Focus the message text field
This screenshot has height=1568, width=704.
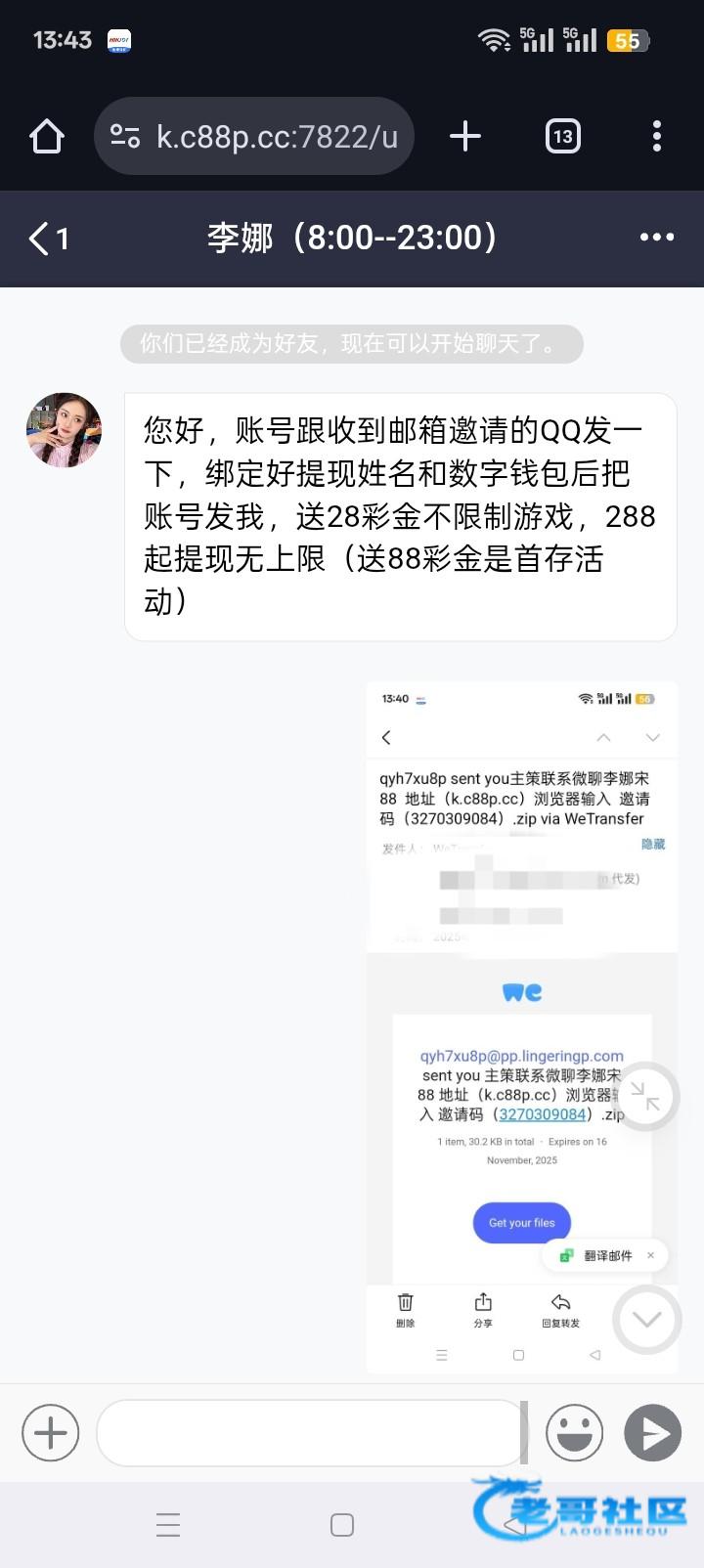click(x=311, y=1433)
